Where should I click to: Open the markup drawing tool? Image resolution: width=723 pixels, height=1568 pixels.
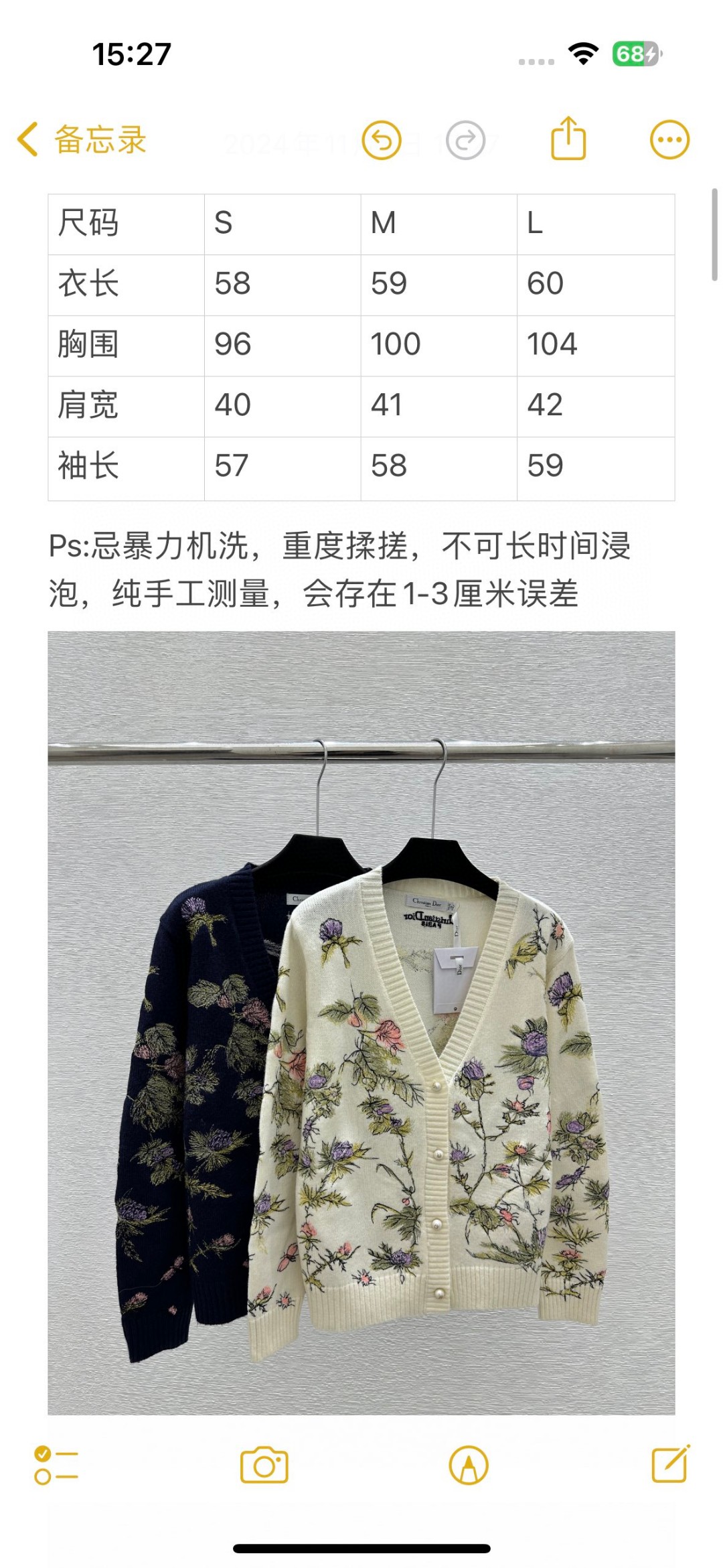tap(469, 1466)
